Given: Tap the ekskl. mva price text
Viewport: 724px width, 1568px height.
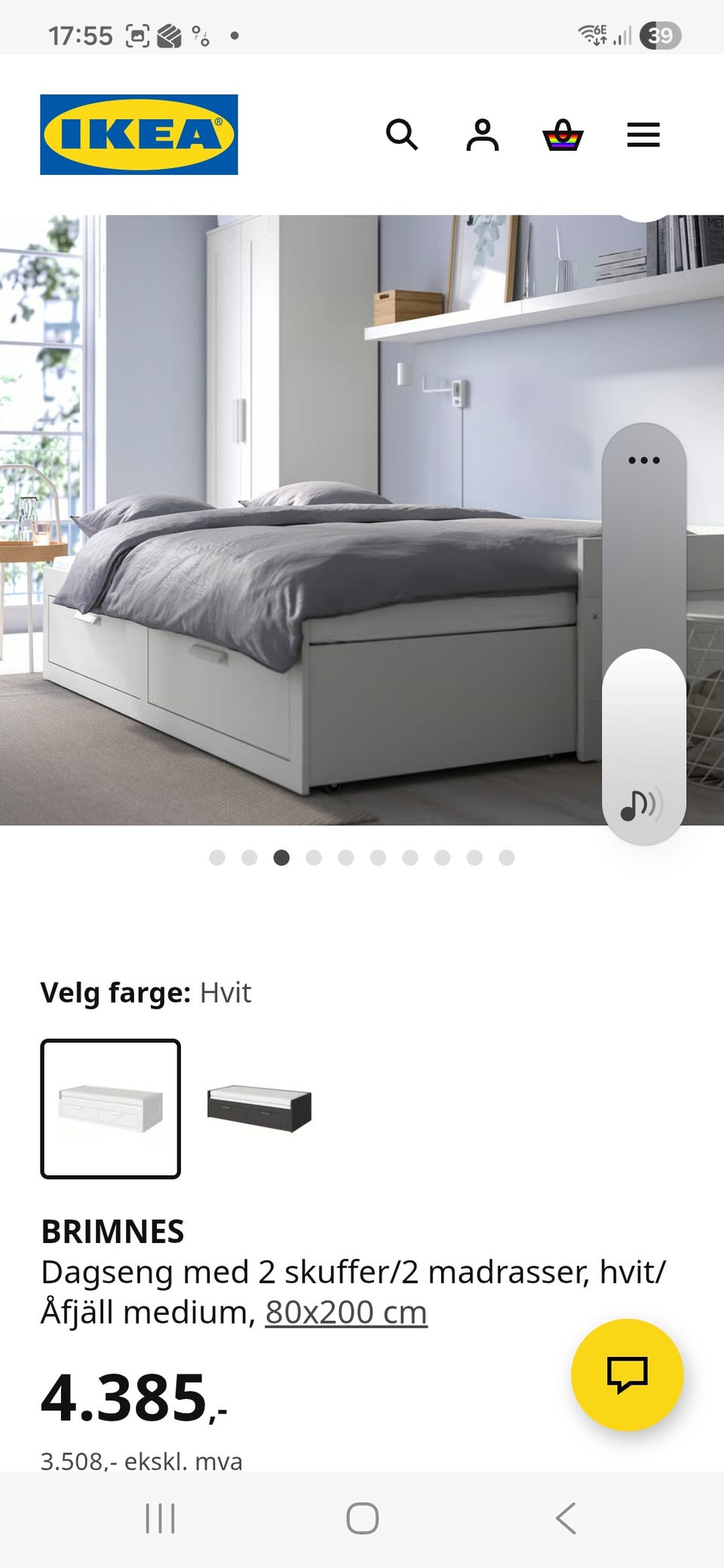Looking at the screenshot, I should pos(142,1460).
